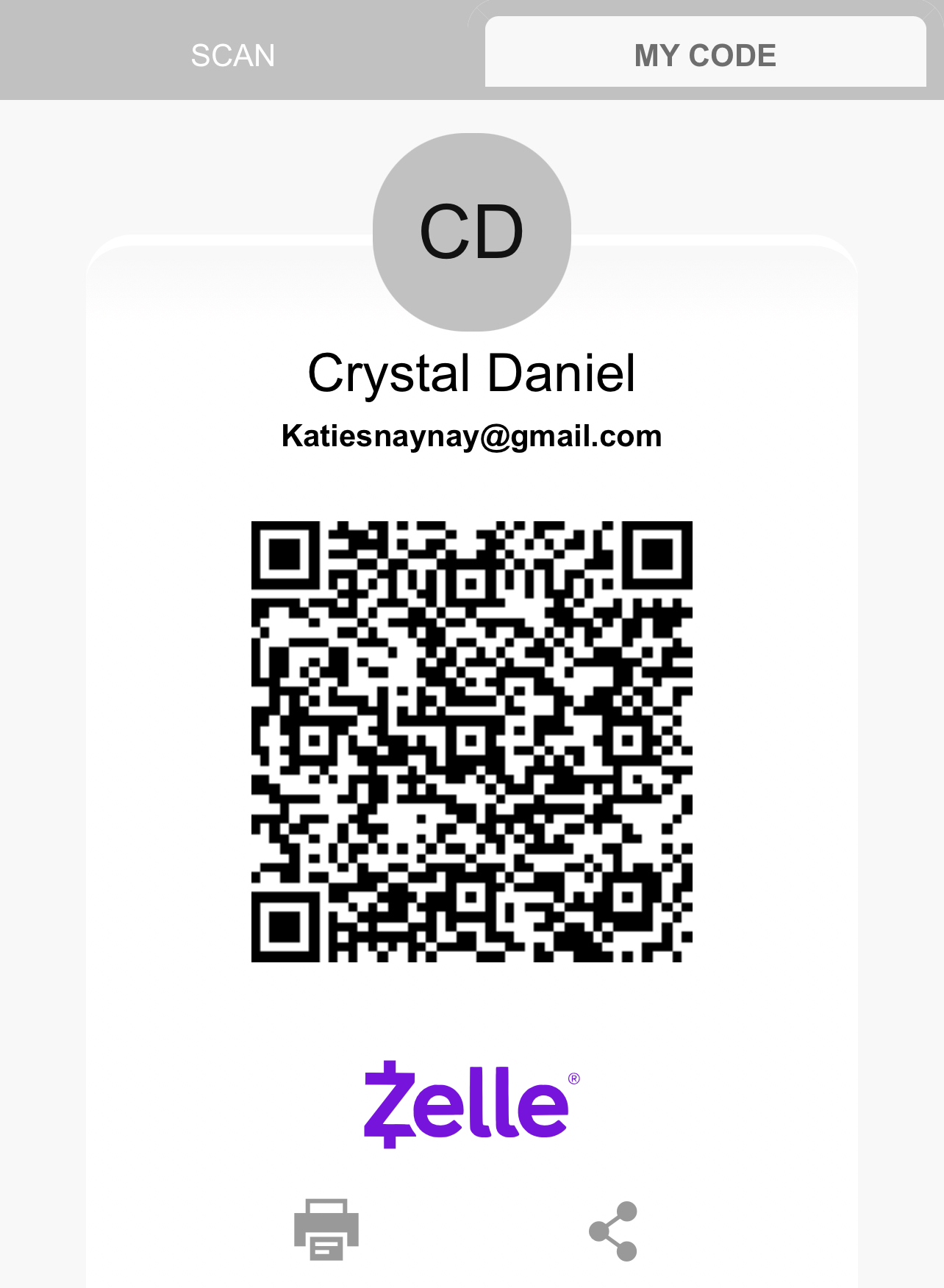
Task: Share the Zelle QR code
Action: click(x=614, y=1231)
